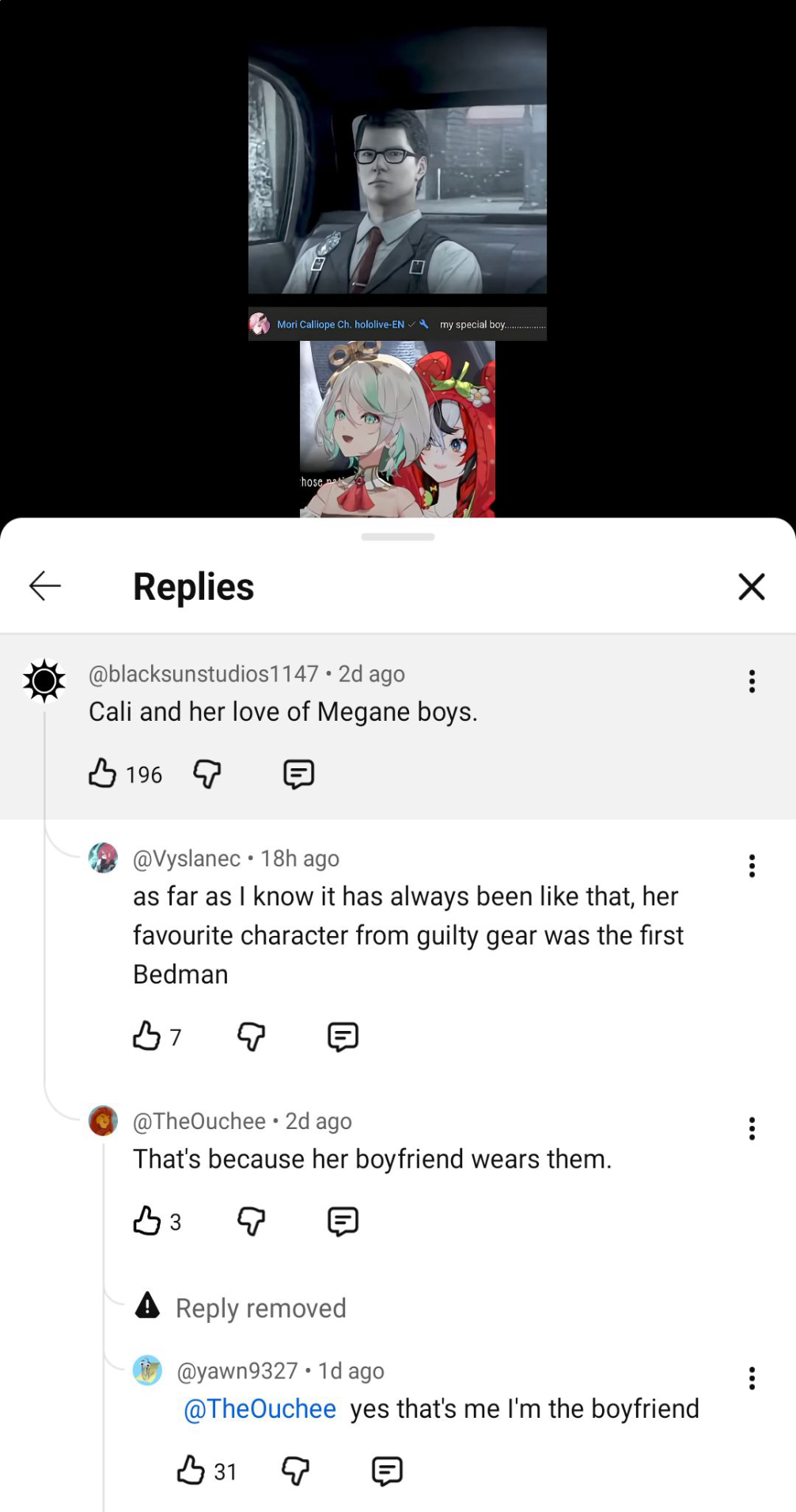The image size is (796, 1512).
Task: Close the Replies panel
Action: pyautogui.click(x=751, y=587)
